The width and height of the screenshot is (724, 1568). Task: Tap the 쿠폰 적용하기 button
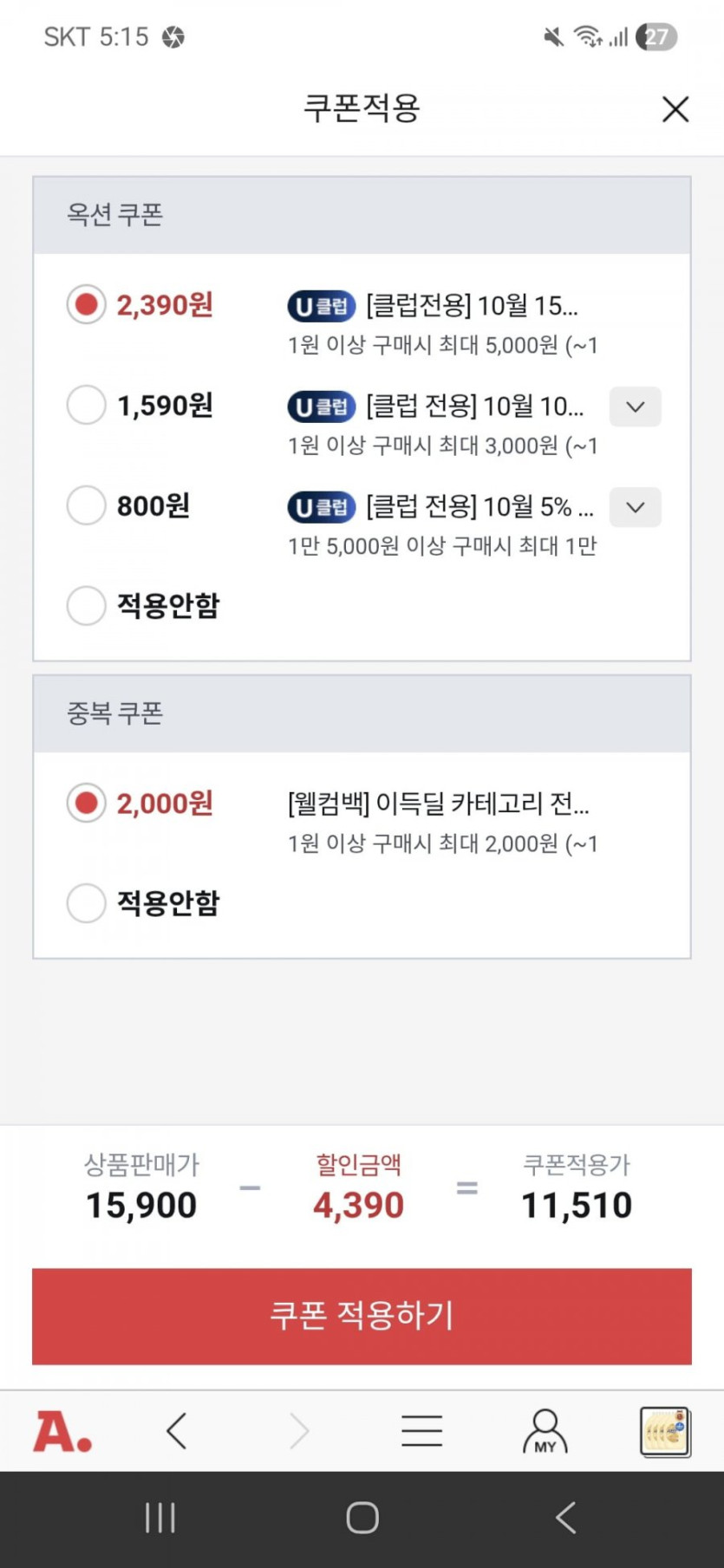pos(362,1316)
